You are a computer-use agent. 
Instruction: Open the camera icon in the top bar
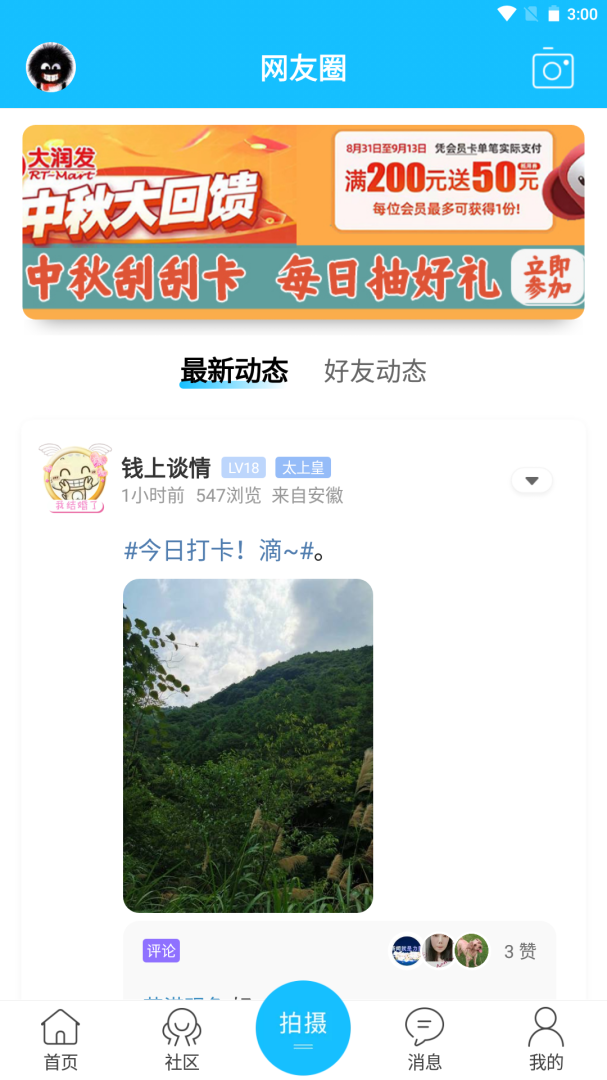coord(552,68)
